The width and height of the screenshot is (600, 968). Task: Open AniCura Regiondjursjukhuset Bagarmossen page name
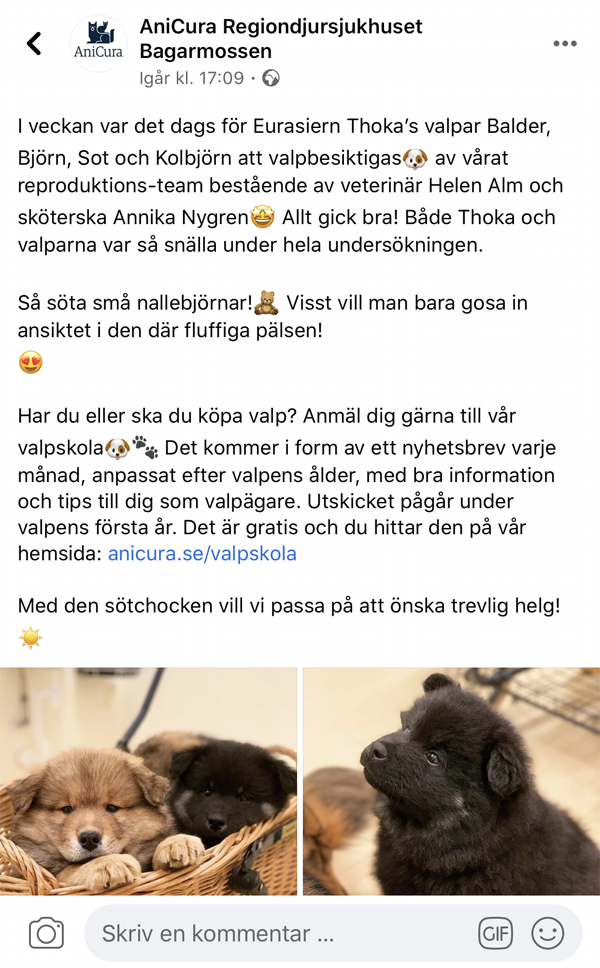pyautogui.click(x=280, y=38)
